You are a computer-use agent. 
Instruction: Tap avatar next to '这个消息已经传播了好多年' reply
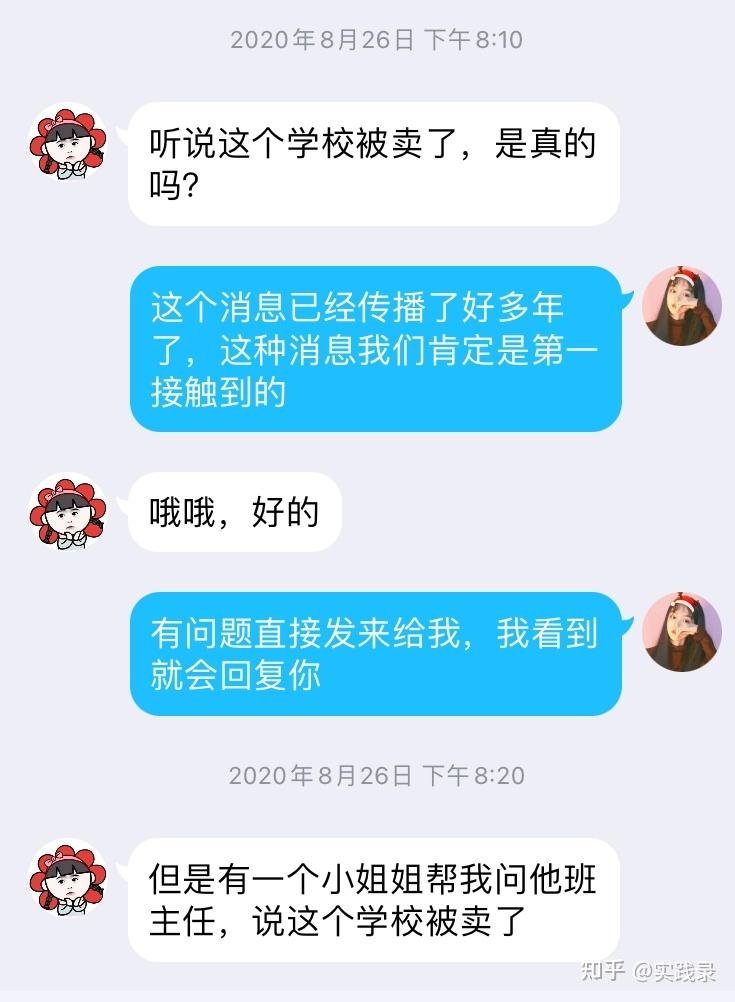(681, 306)
